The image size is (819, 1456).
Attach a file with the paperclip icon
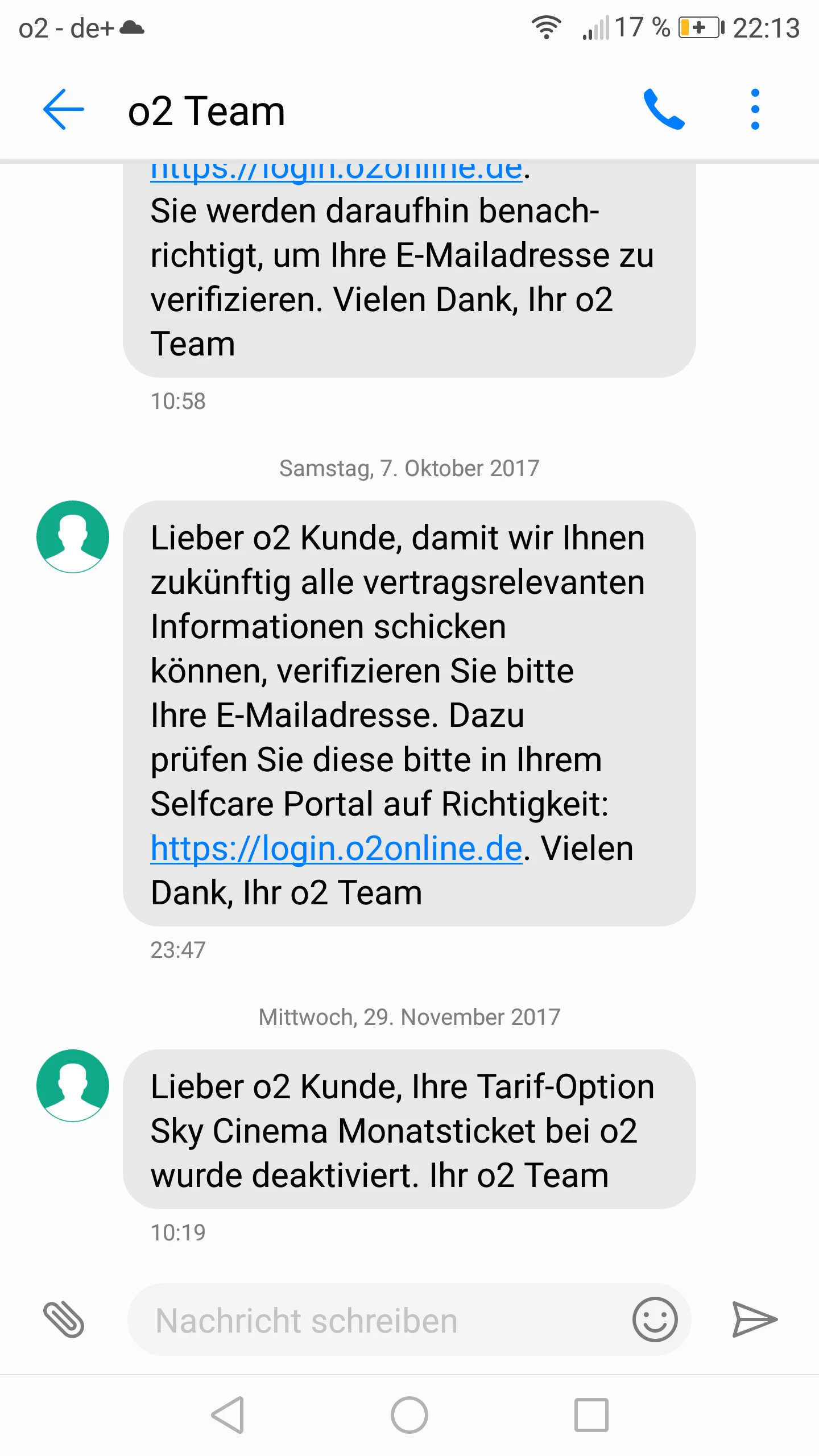64,1319
